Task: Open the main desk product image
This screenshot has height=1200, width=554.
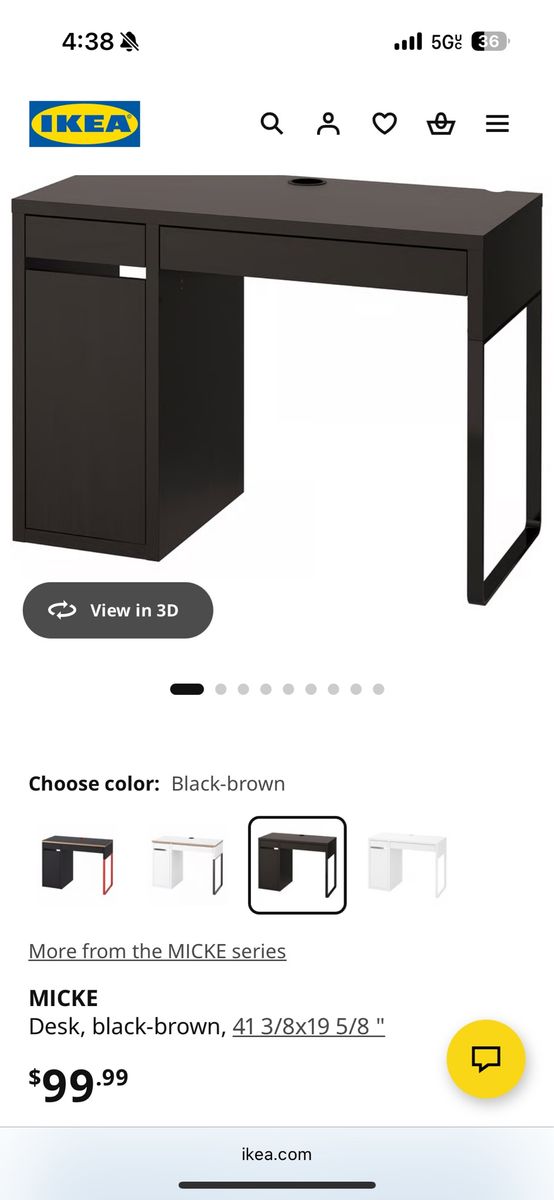Action: 277,390
